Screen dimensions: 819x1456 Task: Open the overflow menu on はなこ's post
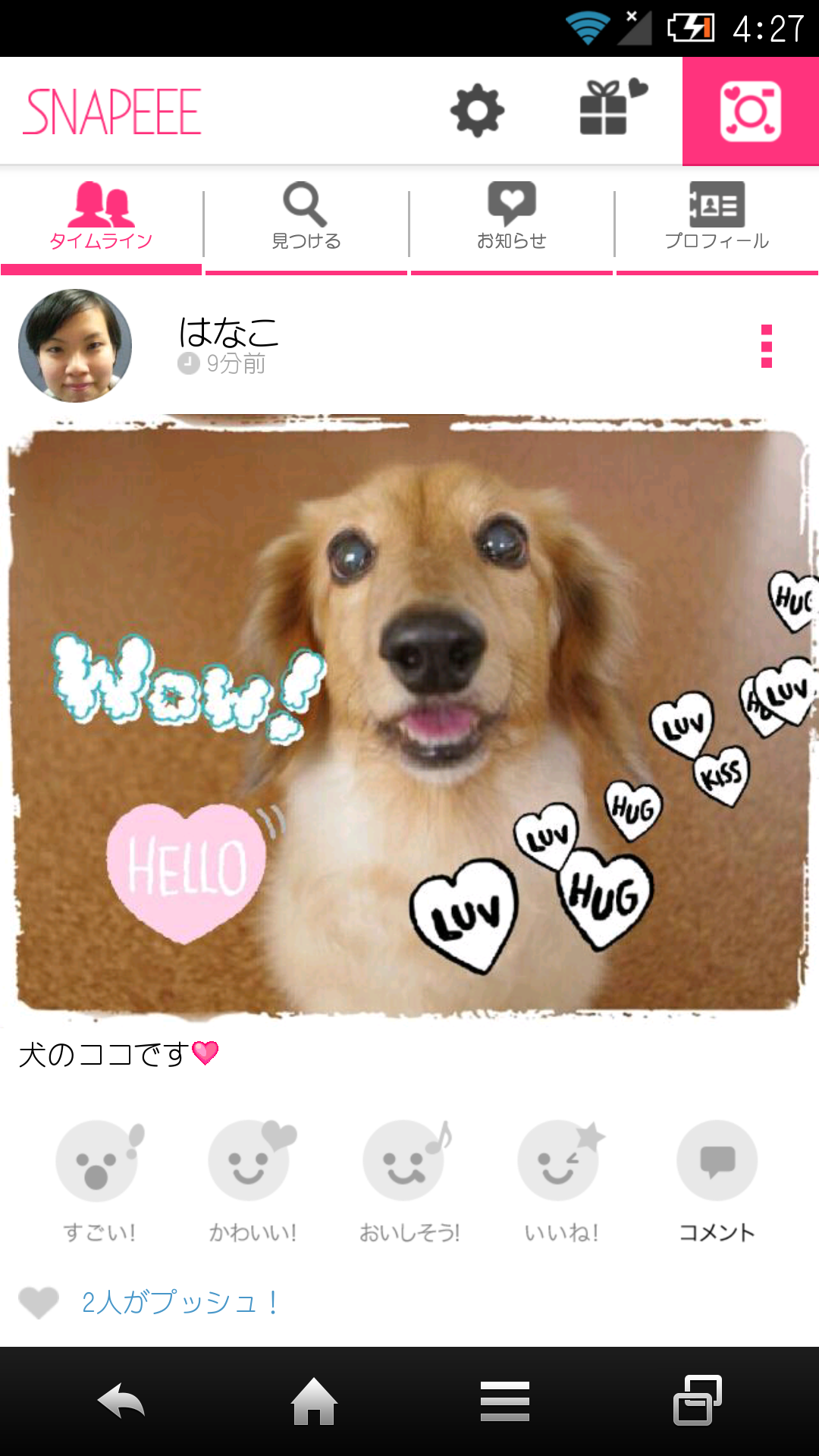[766, 347]
